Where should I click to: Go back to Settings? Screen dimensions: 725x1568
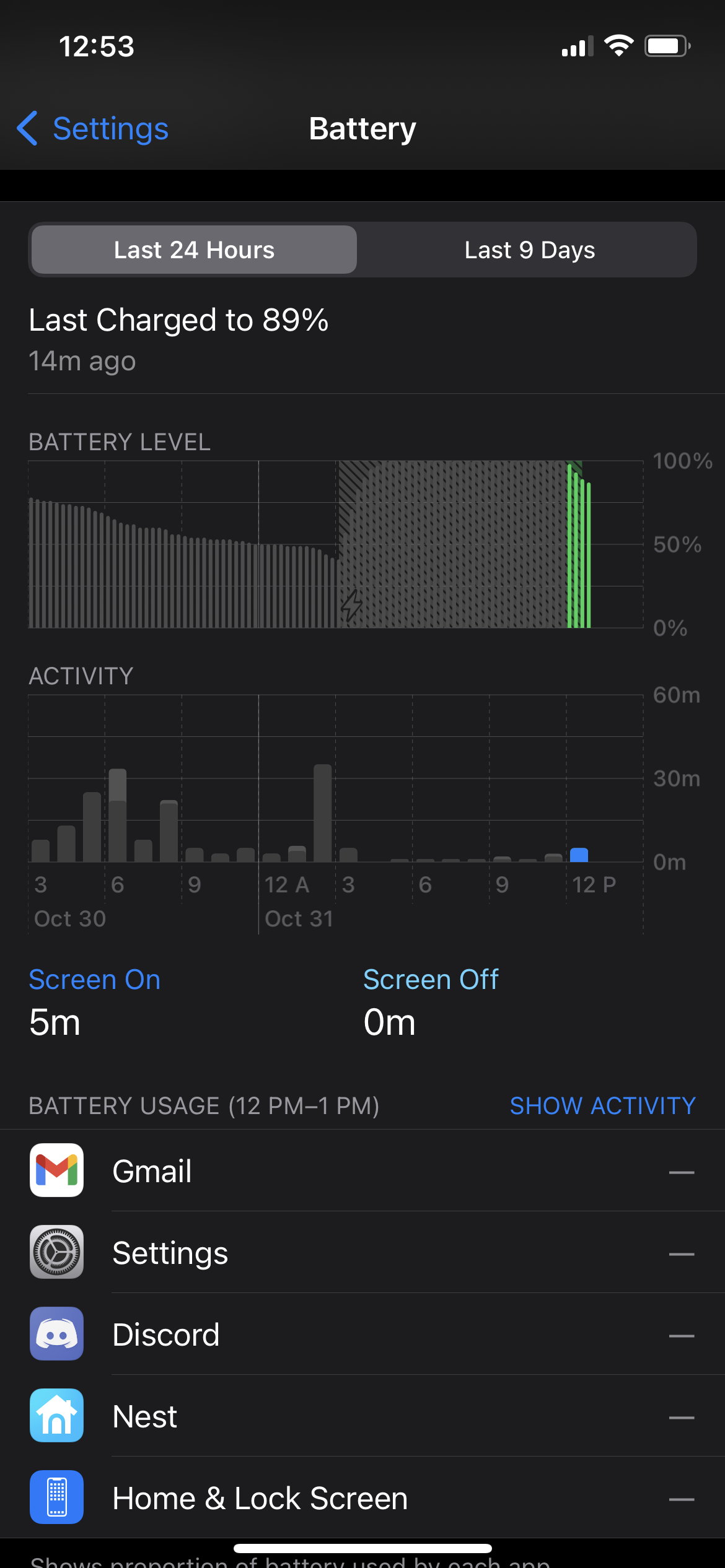click(x=93, y=129)
